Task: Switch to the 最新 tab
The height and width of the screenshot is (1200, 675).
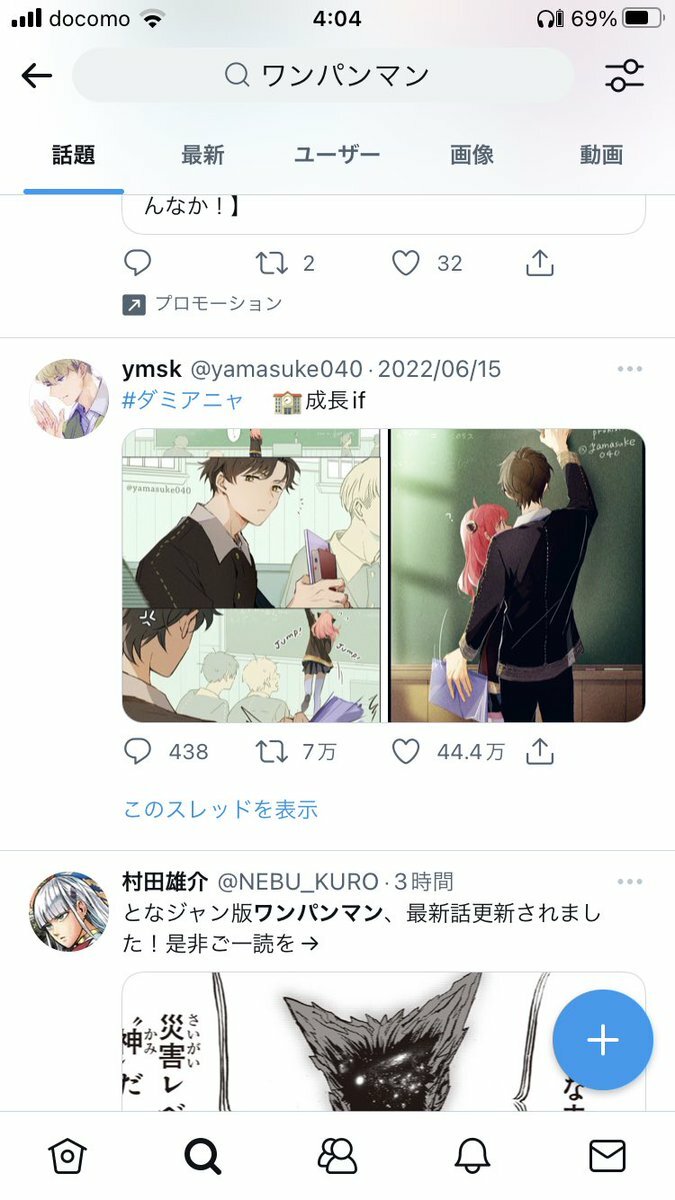Action: [203, 155]
